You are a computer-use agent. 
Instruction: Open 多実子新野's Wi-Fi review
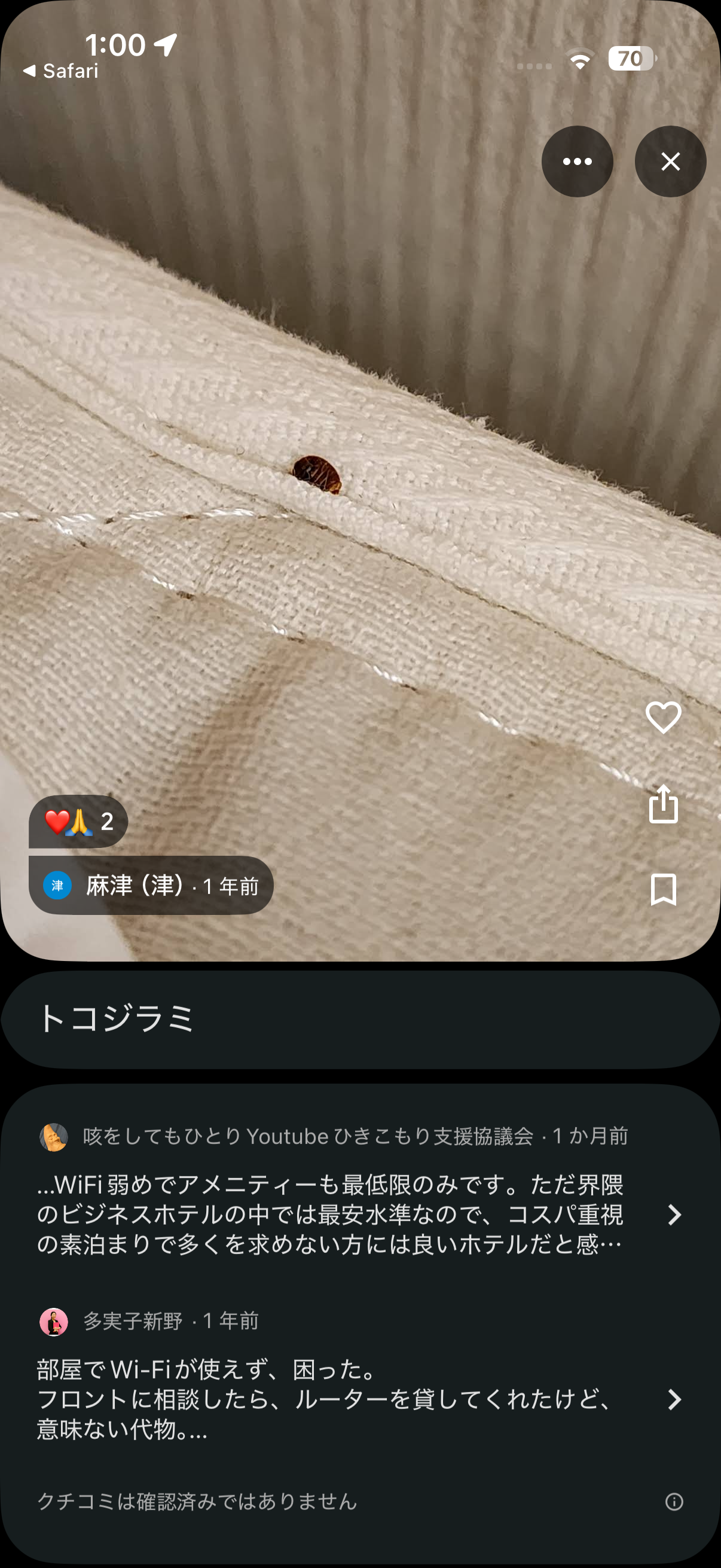click(x=359, y=1399)
